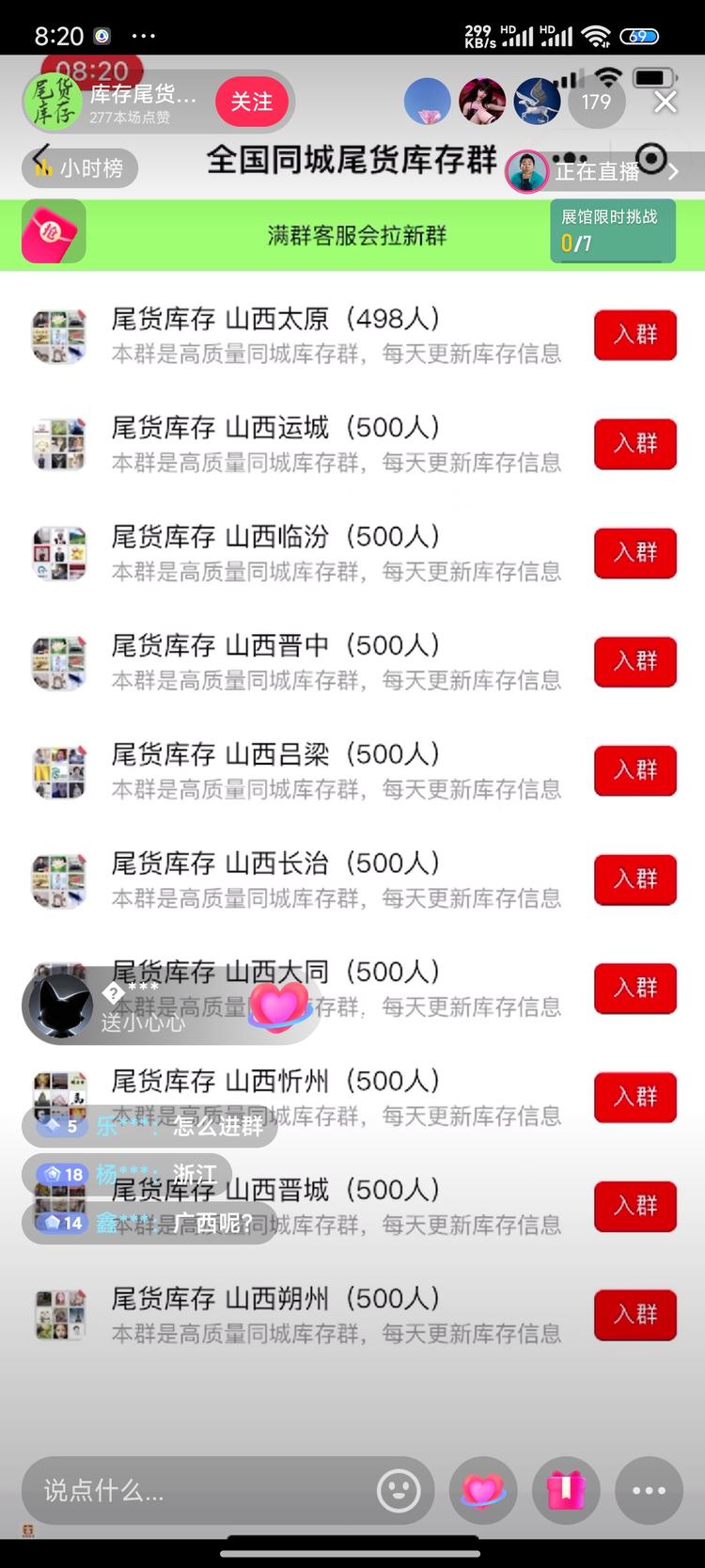Open the emoji picker
Screen dimensions: 705x1568
tap(399, 1490)
